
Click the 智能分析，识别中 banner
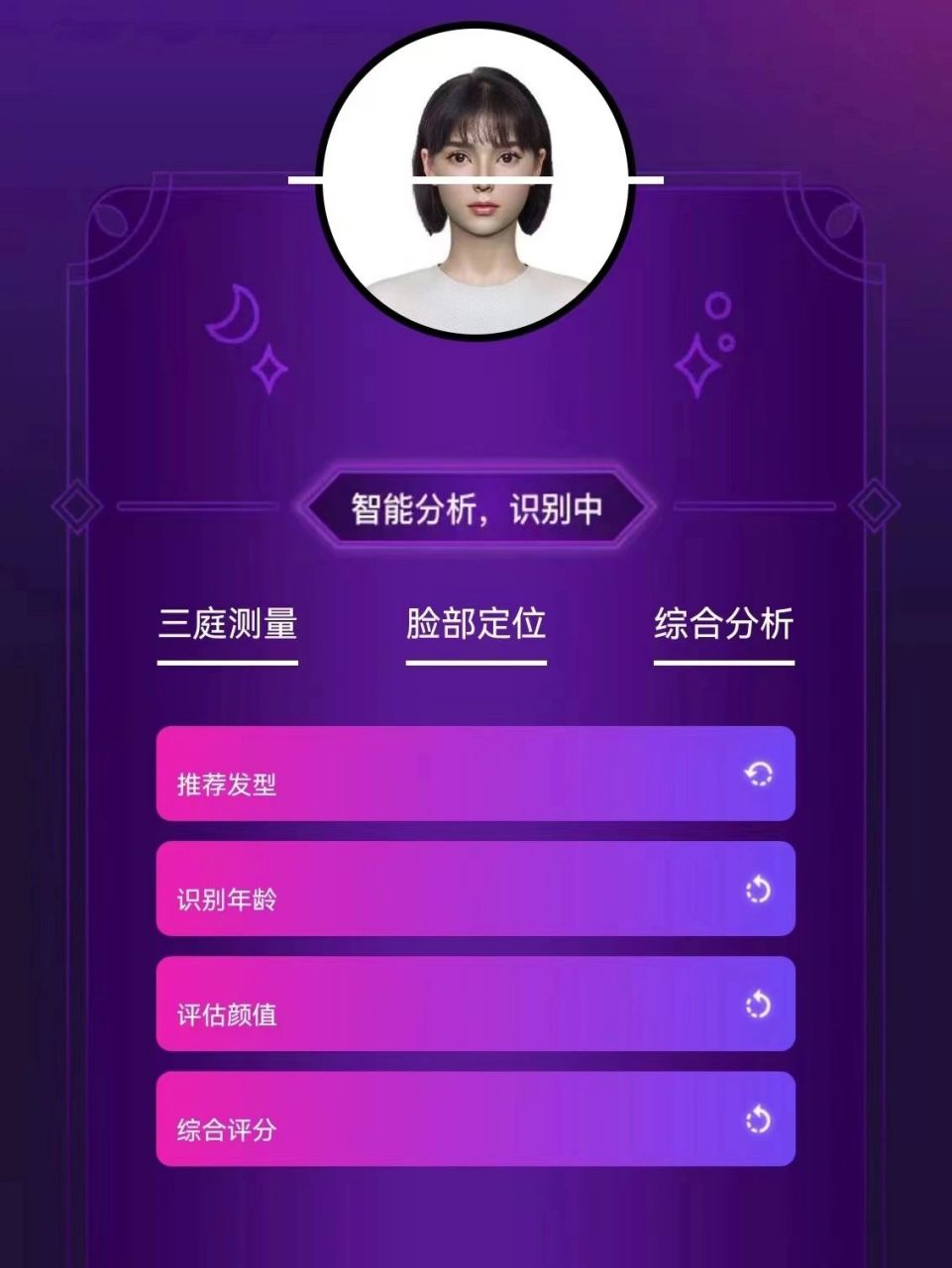(476, 505)
